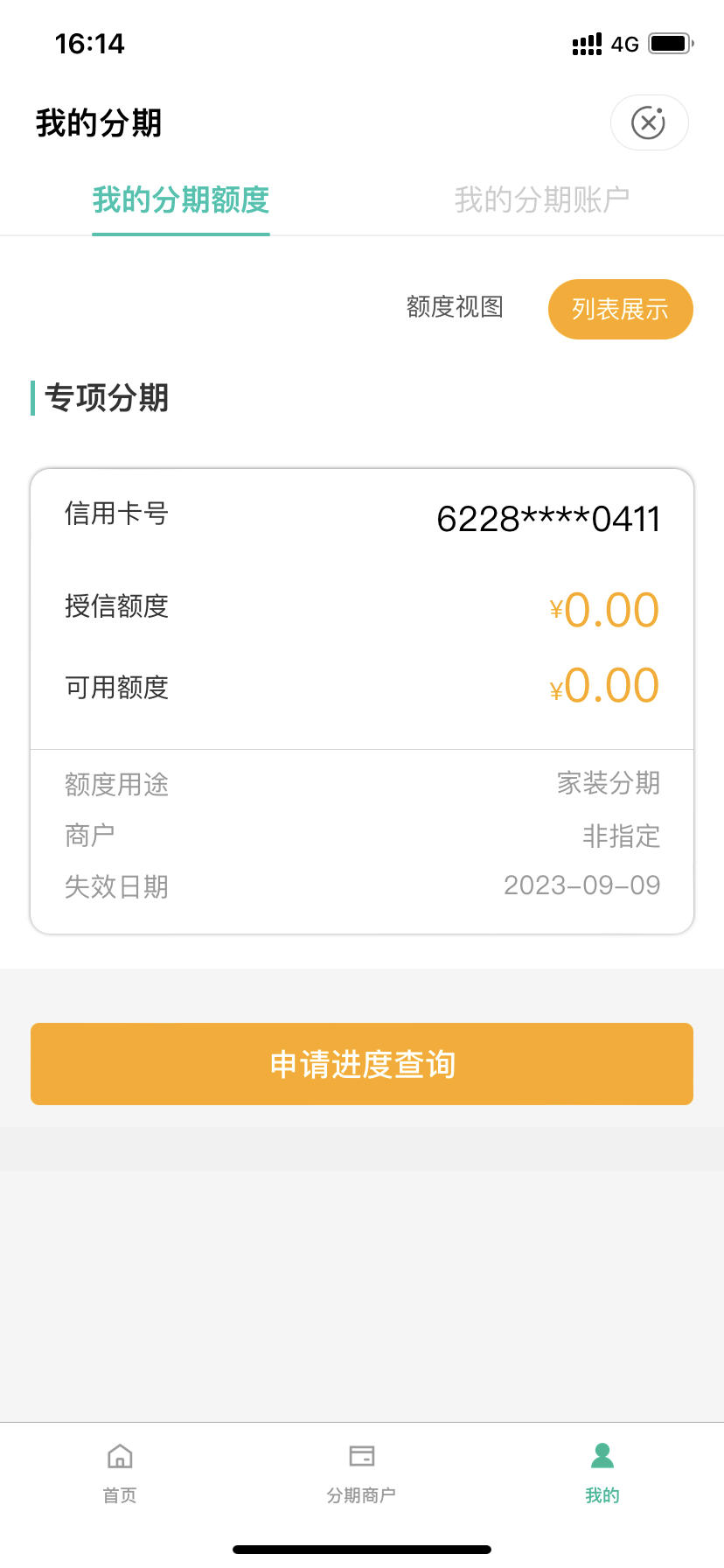Select the 列表展示 display mode
The width and height of the screenshot is (724, 1568).
[621, 309]
